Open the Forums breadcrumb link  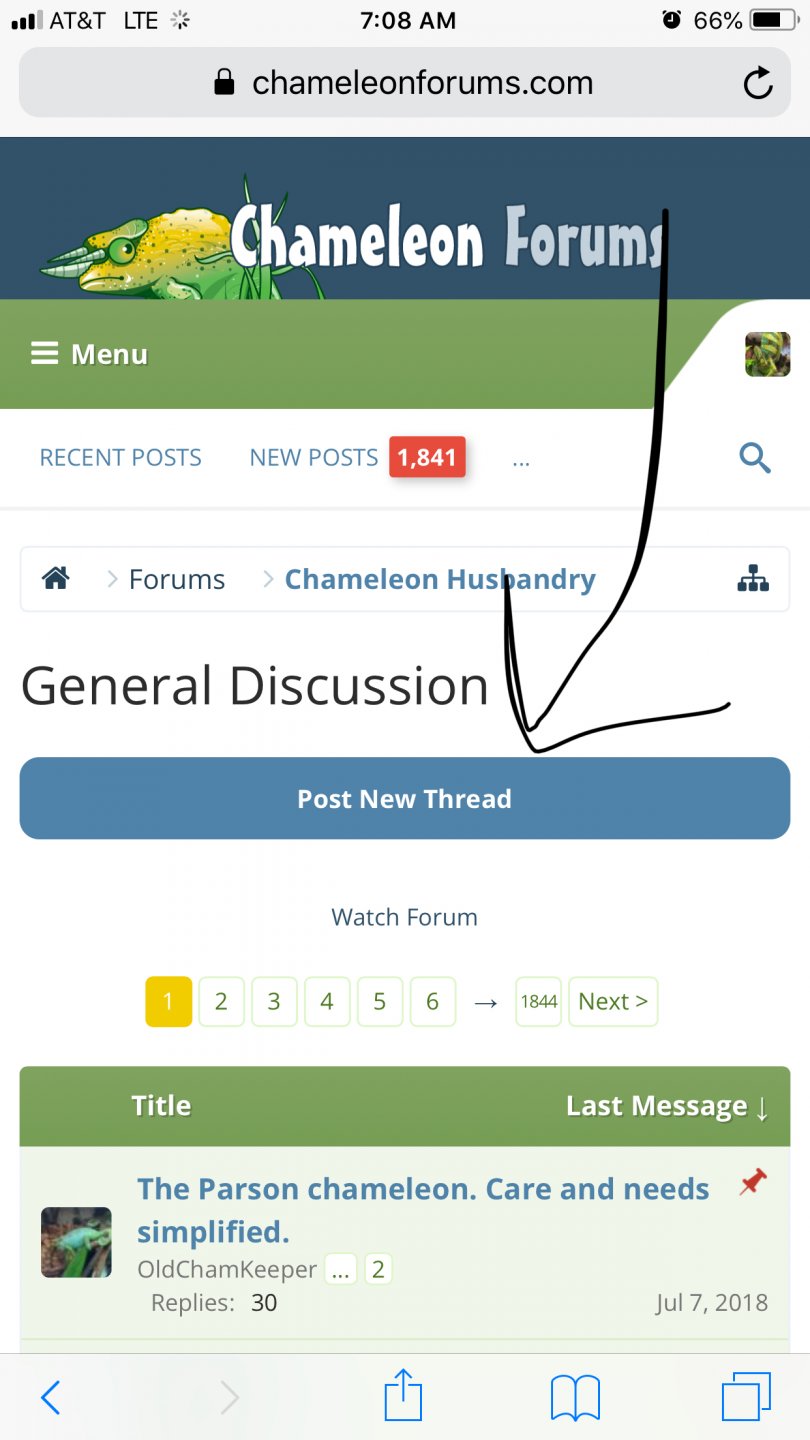(176, 579)
